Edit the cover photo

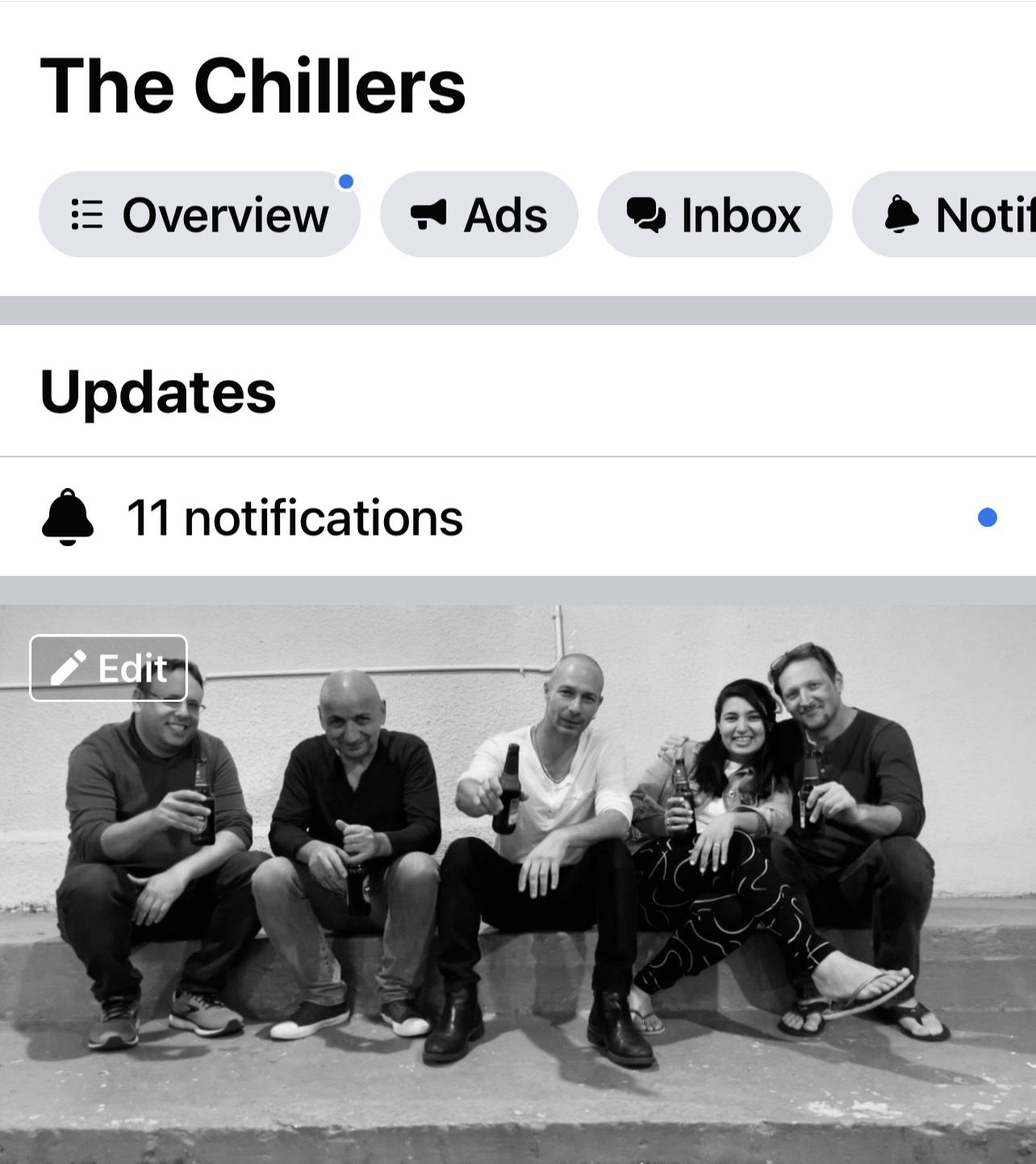[109, 668]
